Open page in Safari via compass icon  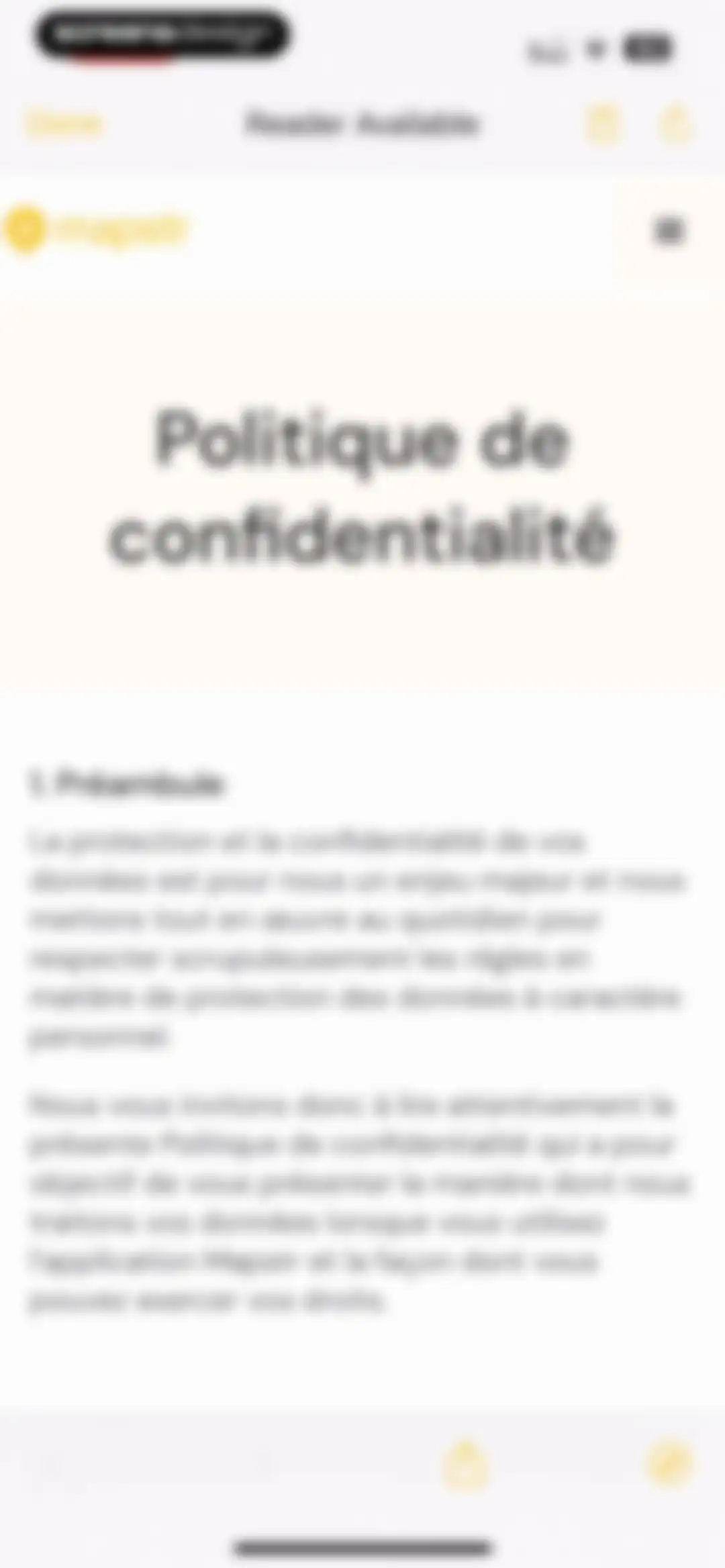click(669, 1464)
